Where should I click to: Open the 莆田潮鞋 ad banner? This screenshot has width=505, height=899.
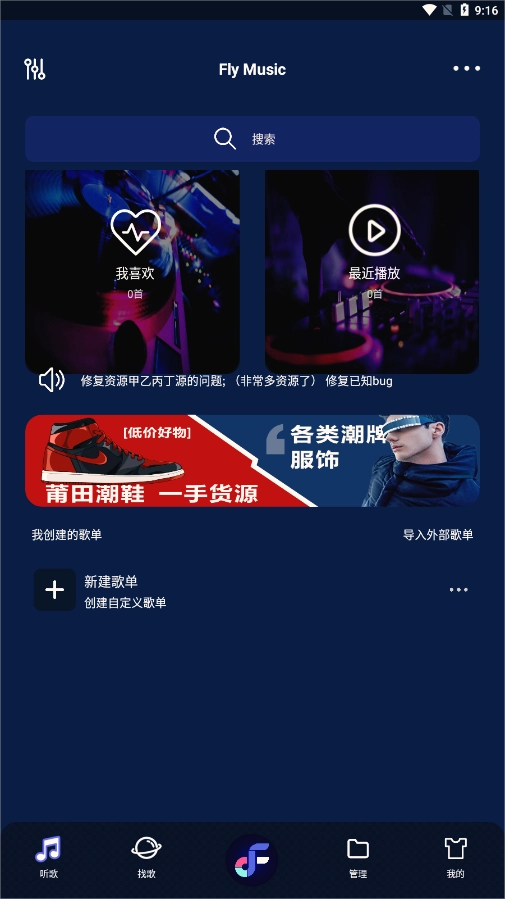click(x=252, y=460)
